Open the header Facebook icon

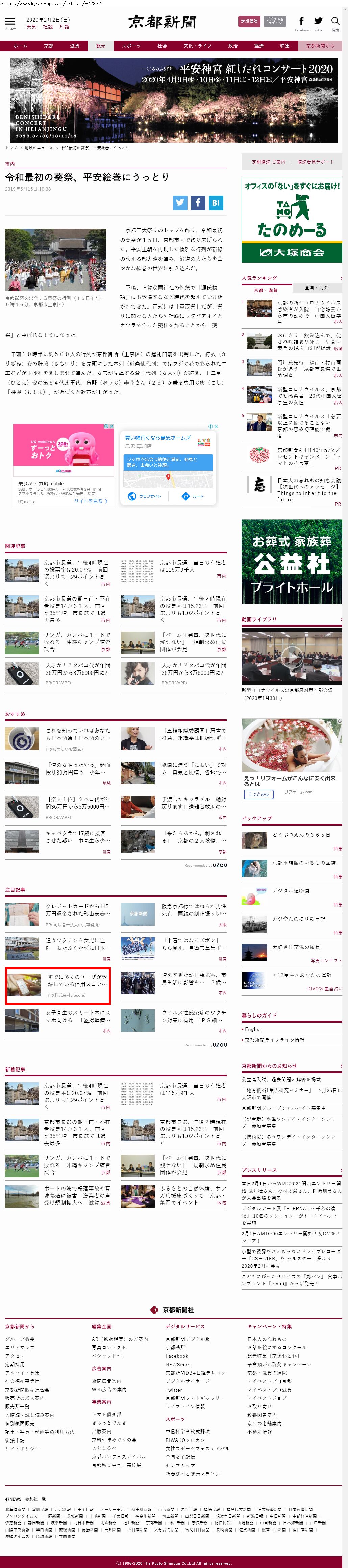302,23
